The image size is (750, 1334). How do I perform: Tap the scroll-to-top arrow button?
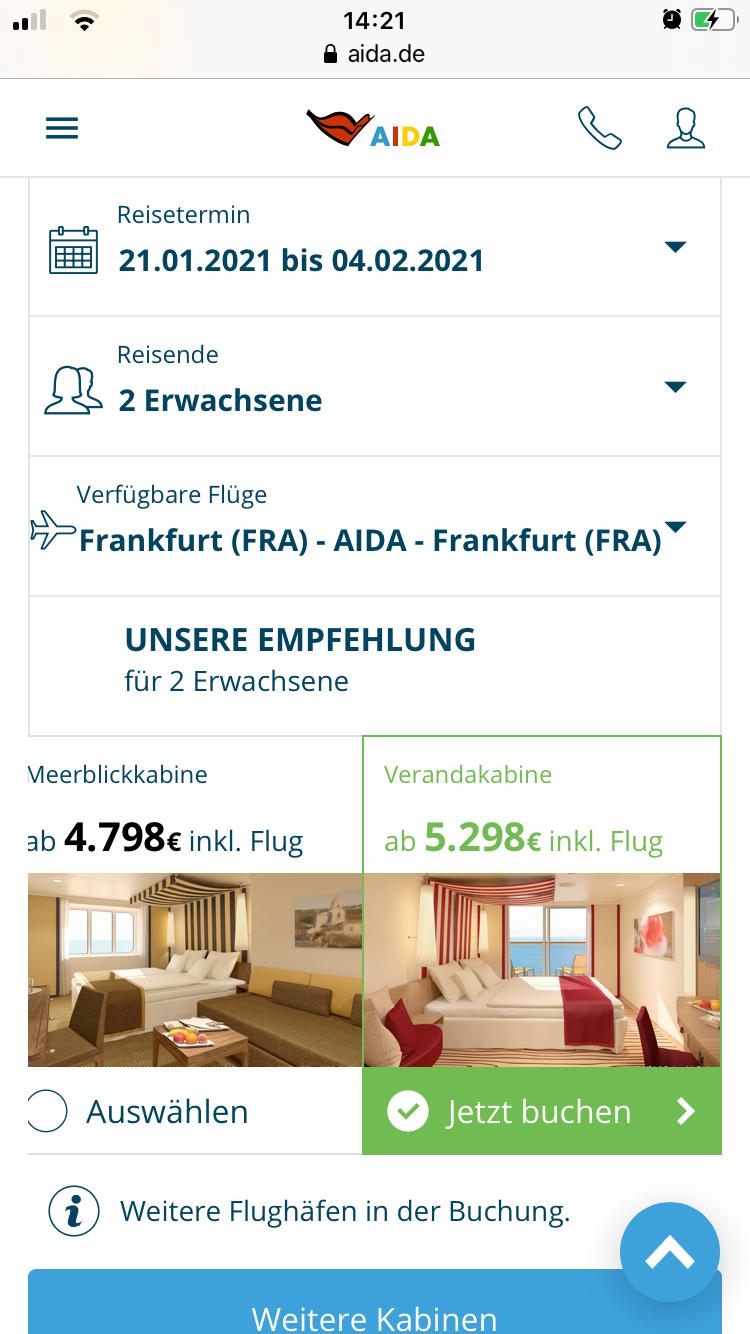click(x=669, y=1251)
